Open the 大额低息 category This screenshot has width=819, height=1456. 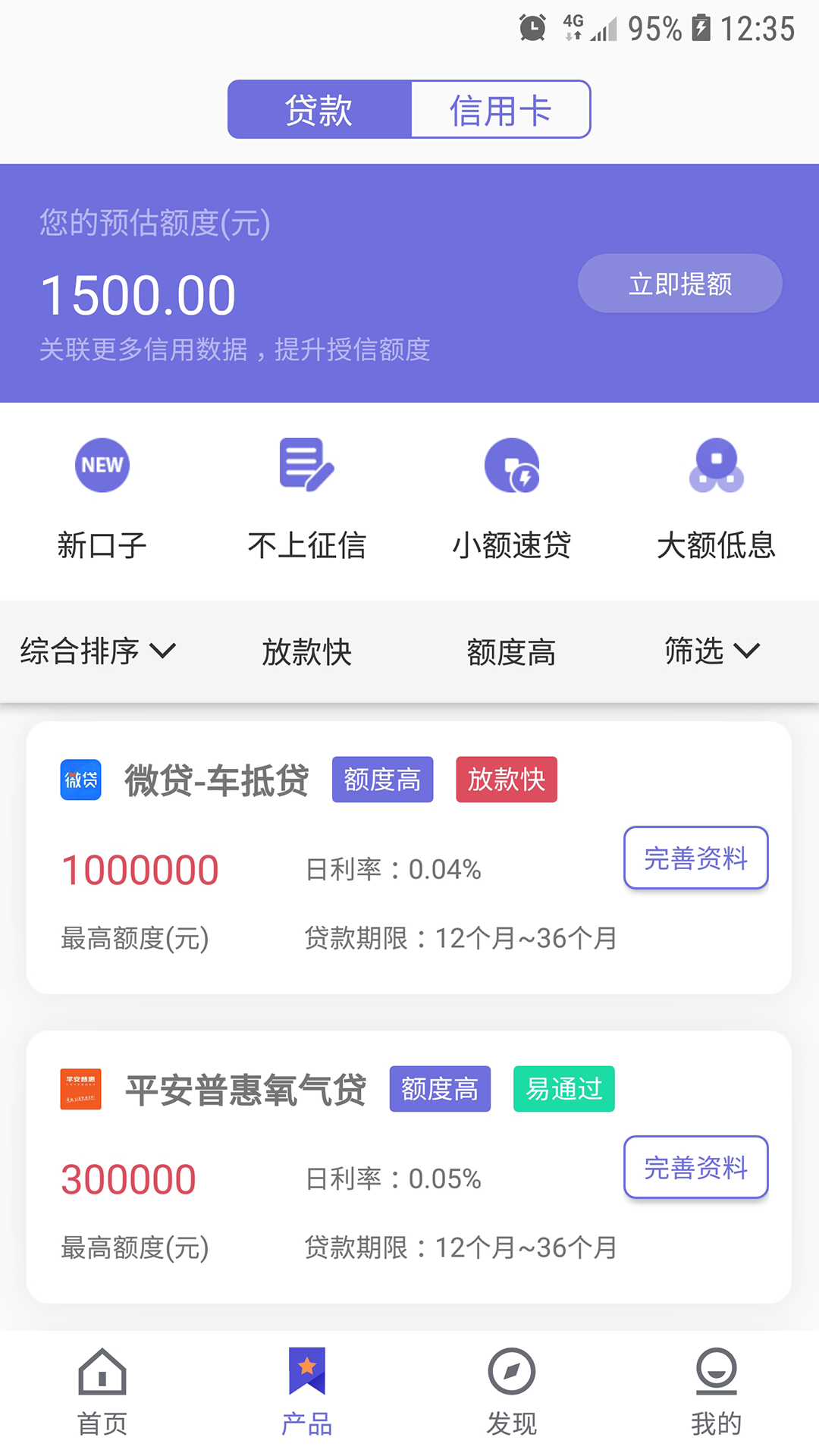[x=717, y=498]
